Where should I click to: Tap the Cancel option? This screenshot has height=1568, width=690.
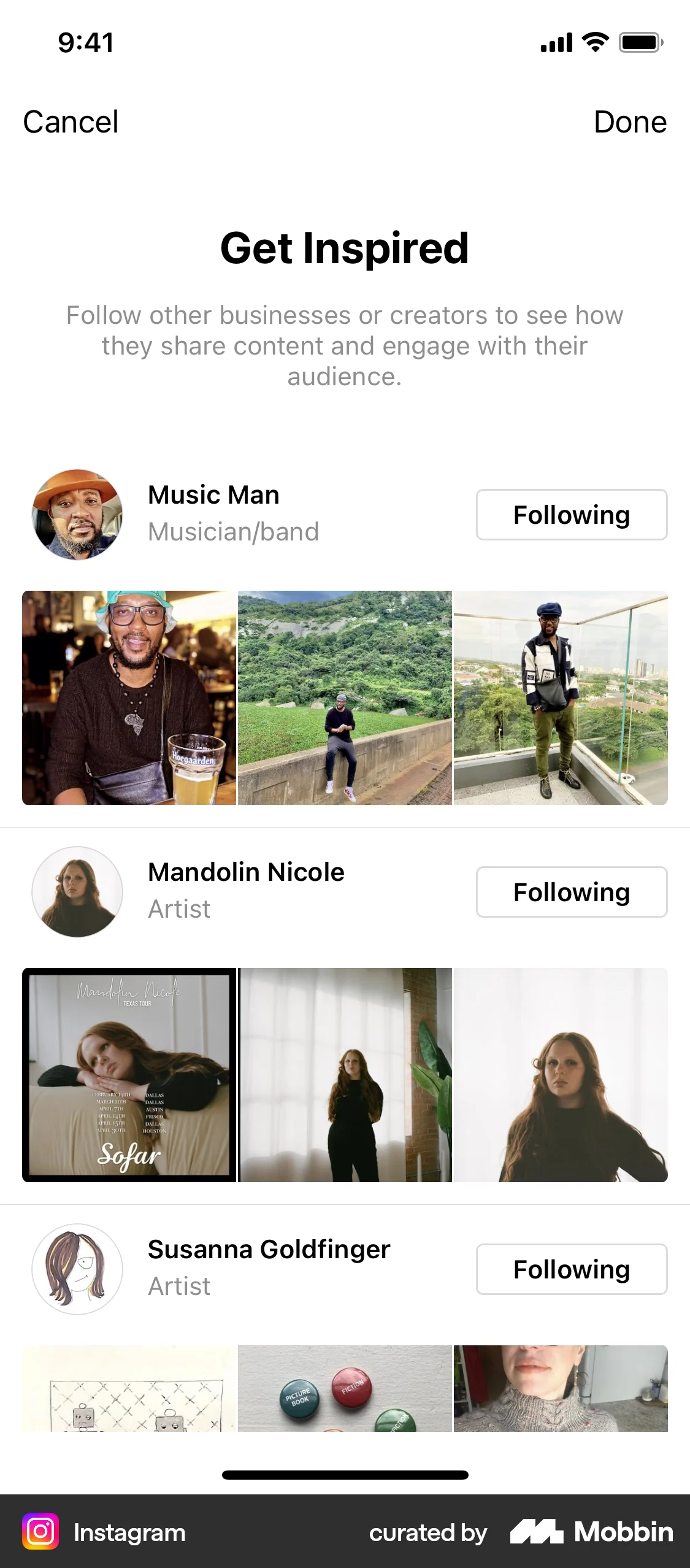[71, 121]
